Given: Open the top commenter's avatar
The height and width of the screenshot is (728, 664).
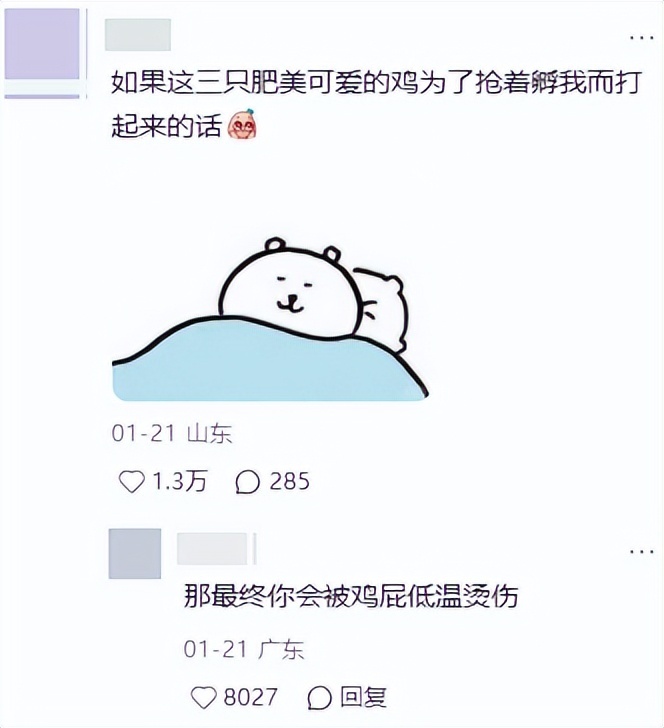Looking at the screenshot, I should click(42, 46).
